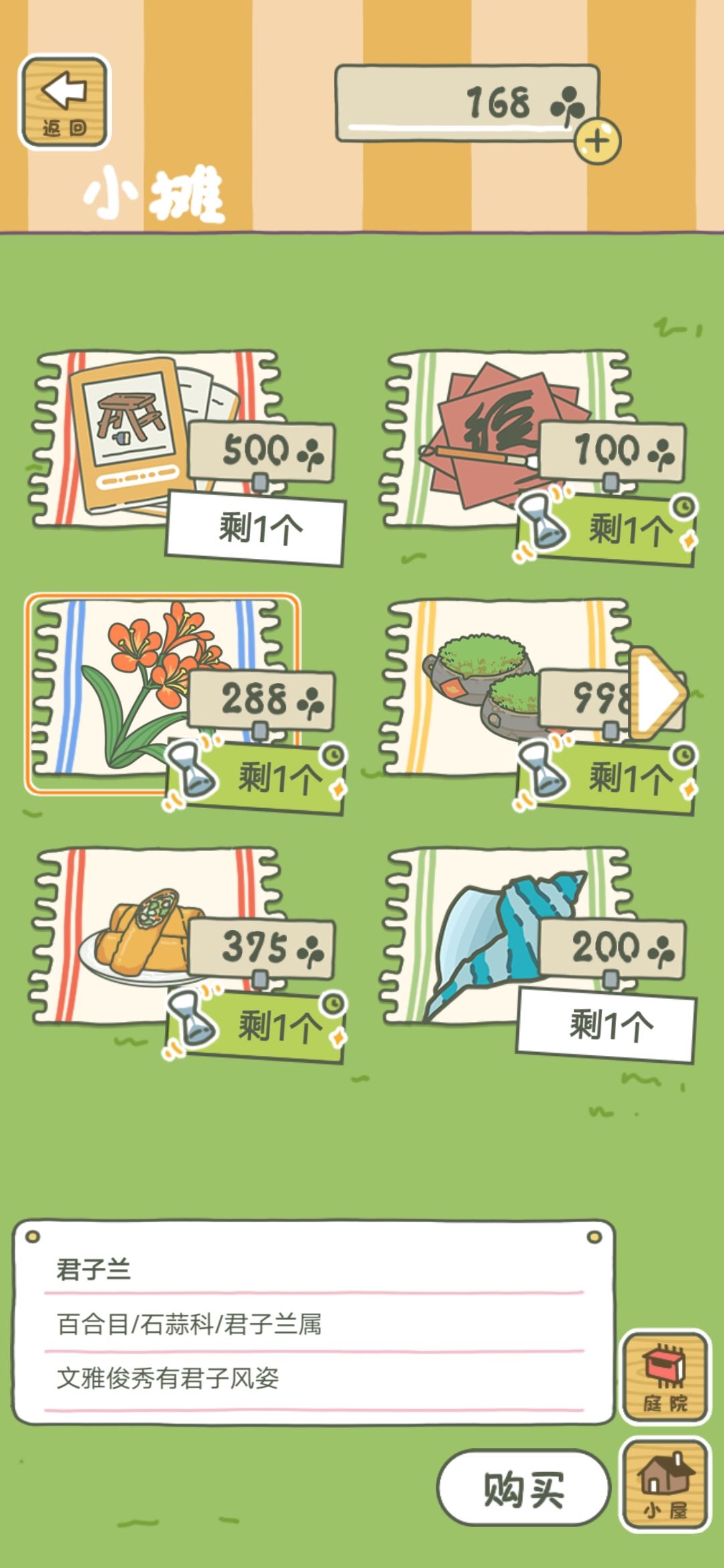Image resolution: width=724 pixels, height=1568 pixels.
Task: Tap the 购买 buy button
Action: (x=524, y=1489)
